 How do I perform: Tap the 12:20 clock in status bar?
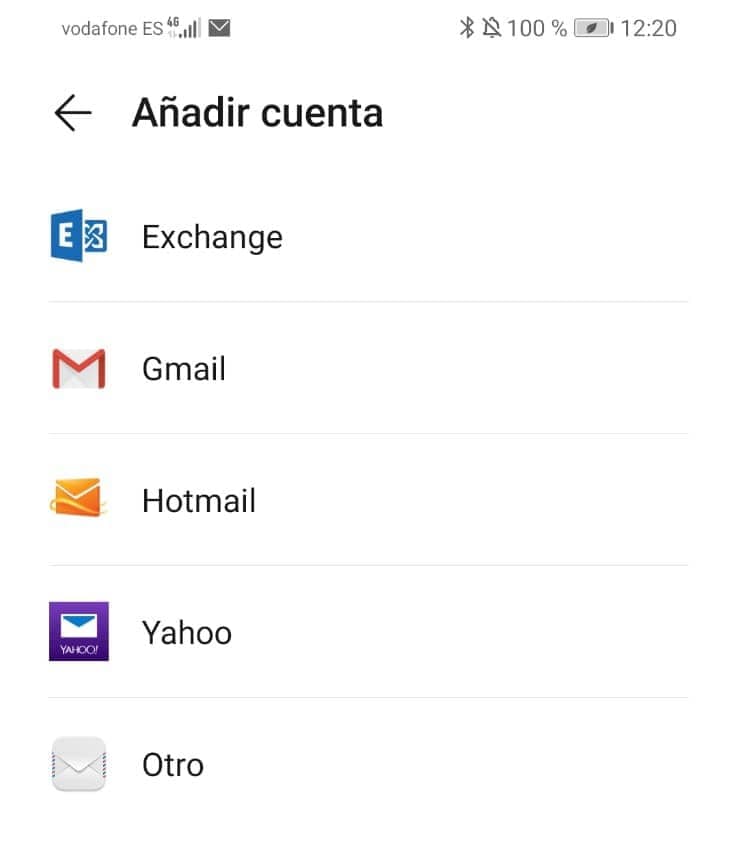tap(651, 27)
